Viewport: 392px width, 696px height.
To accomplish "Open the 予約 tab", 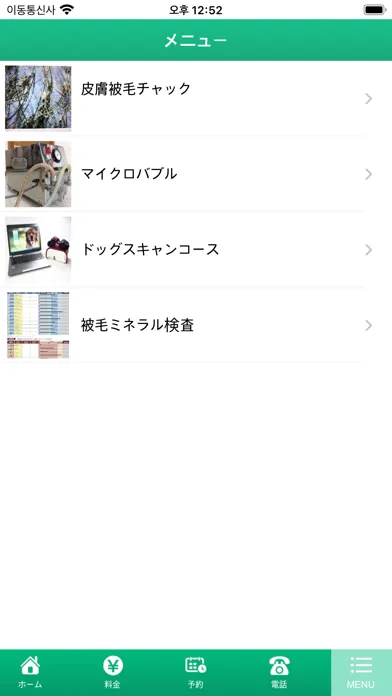I will tap(196, 672).
